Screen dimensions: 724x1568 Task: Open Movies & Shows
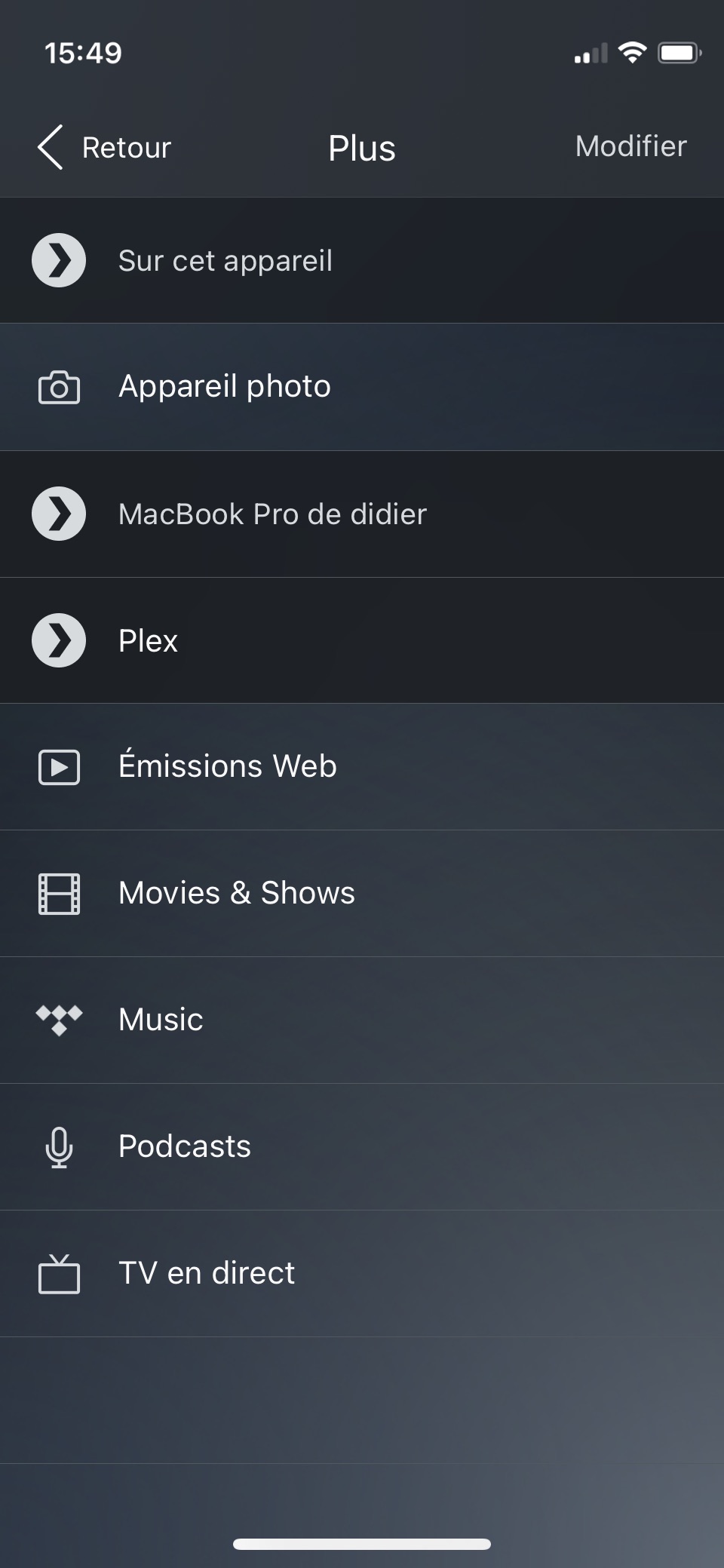(362, 894)
